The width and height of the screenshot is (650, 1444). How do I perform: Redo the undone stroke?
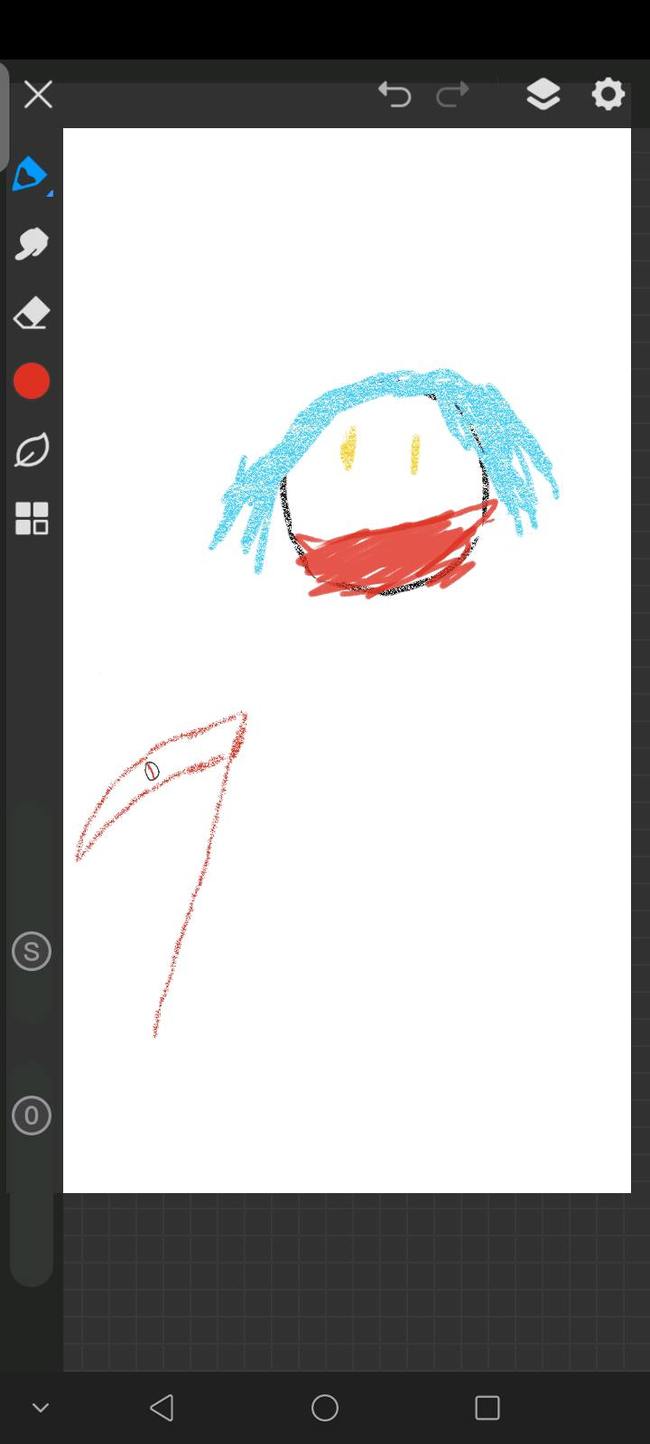click(x=453, y=95)
